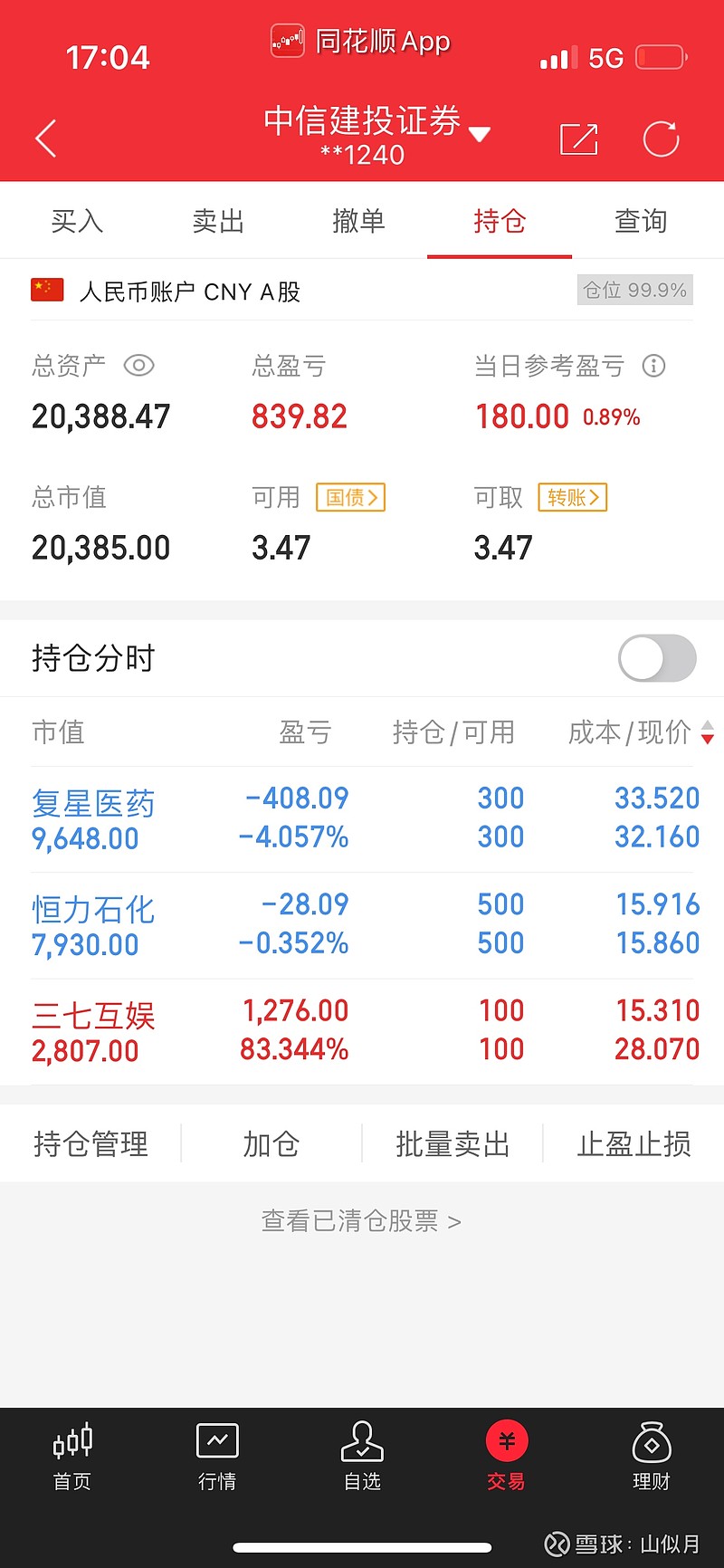Open the 撤单 tab
724x1568 pixels.
tap(358, 221)
